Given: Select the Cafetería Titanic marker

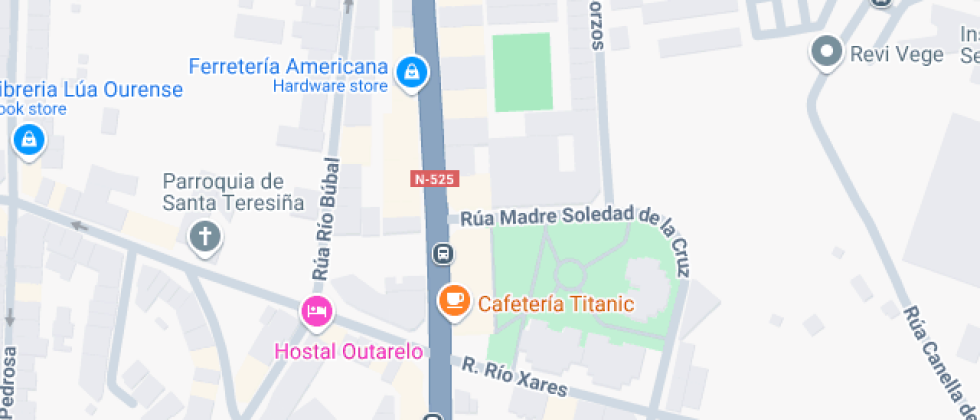Looking at the screenshot, I should click(454, 300).
